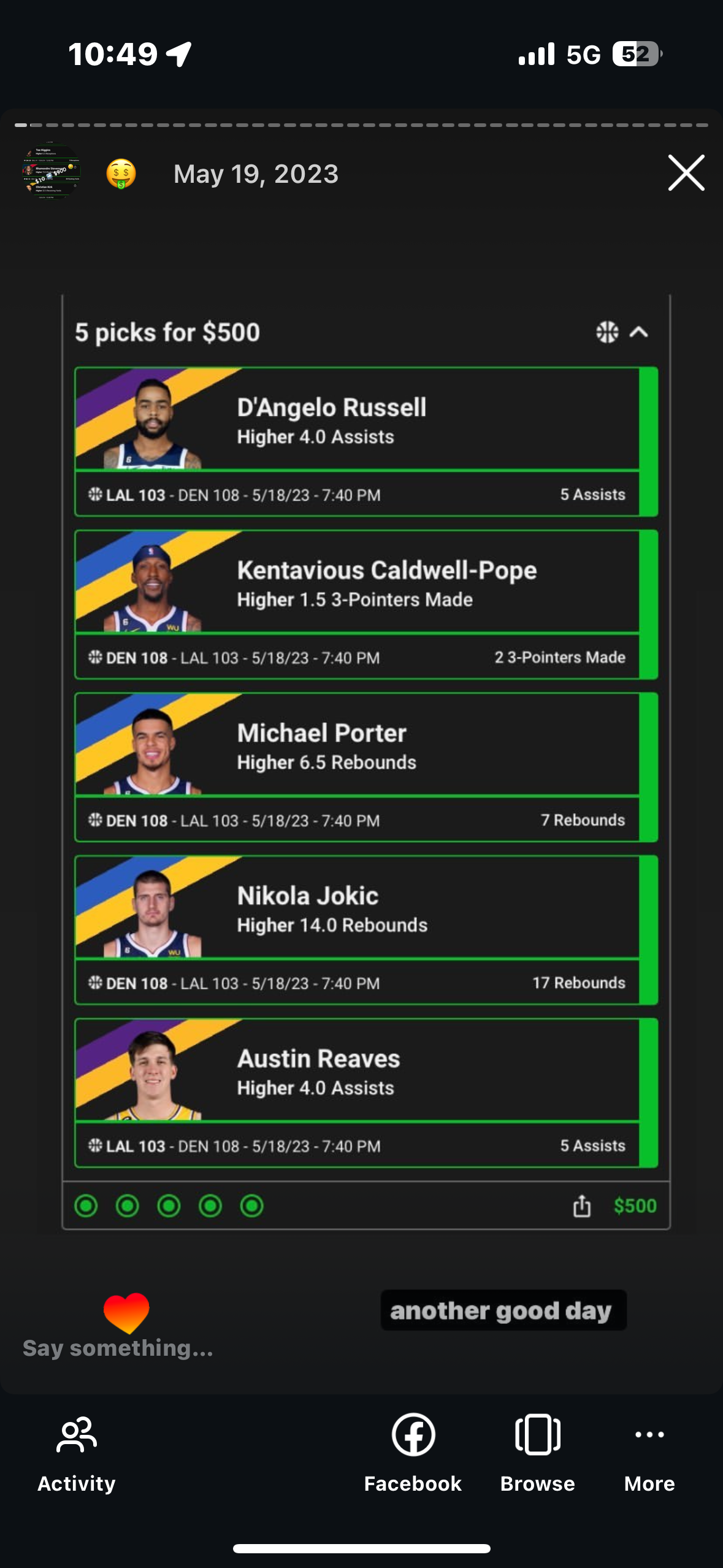Tap the highlight profile picture

point(51,174)
